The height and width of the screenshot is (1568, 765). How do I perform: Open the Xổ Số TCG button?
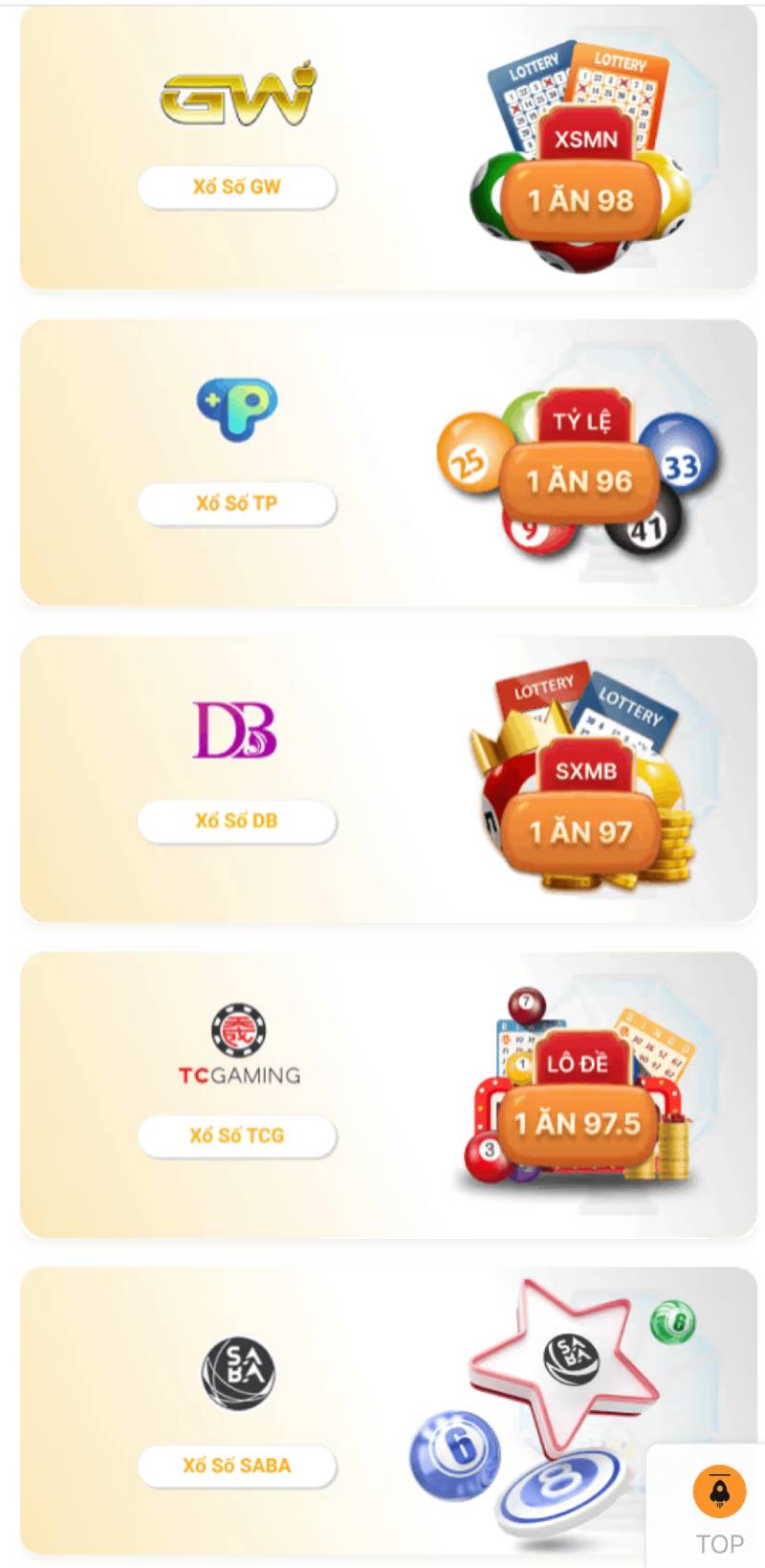click(x=237, y=1136)
